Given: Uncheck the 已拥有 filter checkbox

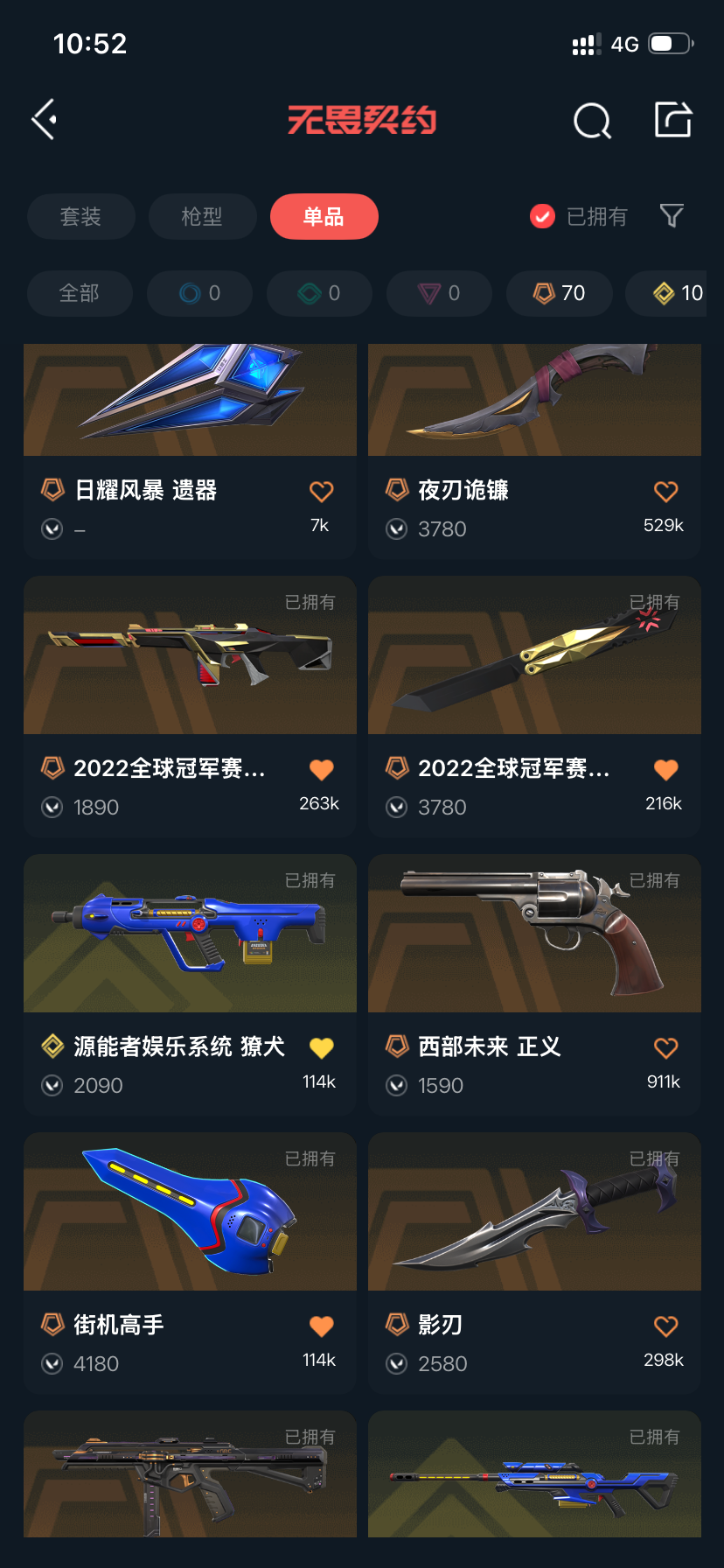Looking at the screenshot, I should tap(543, 216).
